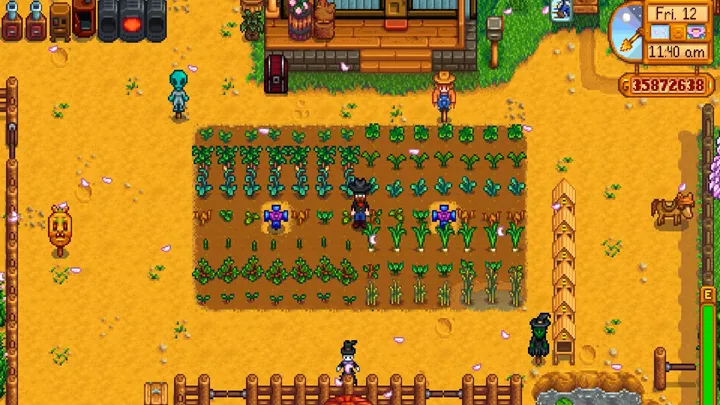Tap the speed buff icon
The width and height of the screenshot is (720, 405).
pyautogui.click(x=561, y=9)
